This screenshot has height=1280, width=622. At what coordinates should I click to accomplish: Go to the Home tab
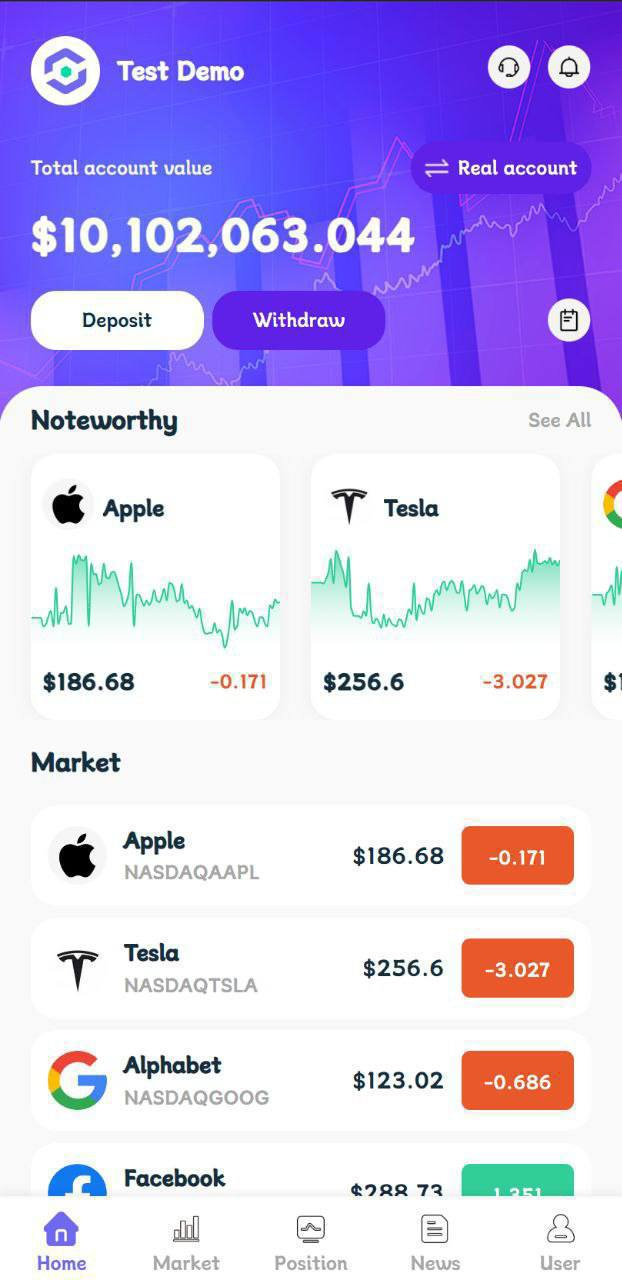click(62, 1242)
